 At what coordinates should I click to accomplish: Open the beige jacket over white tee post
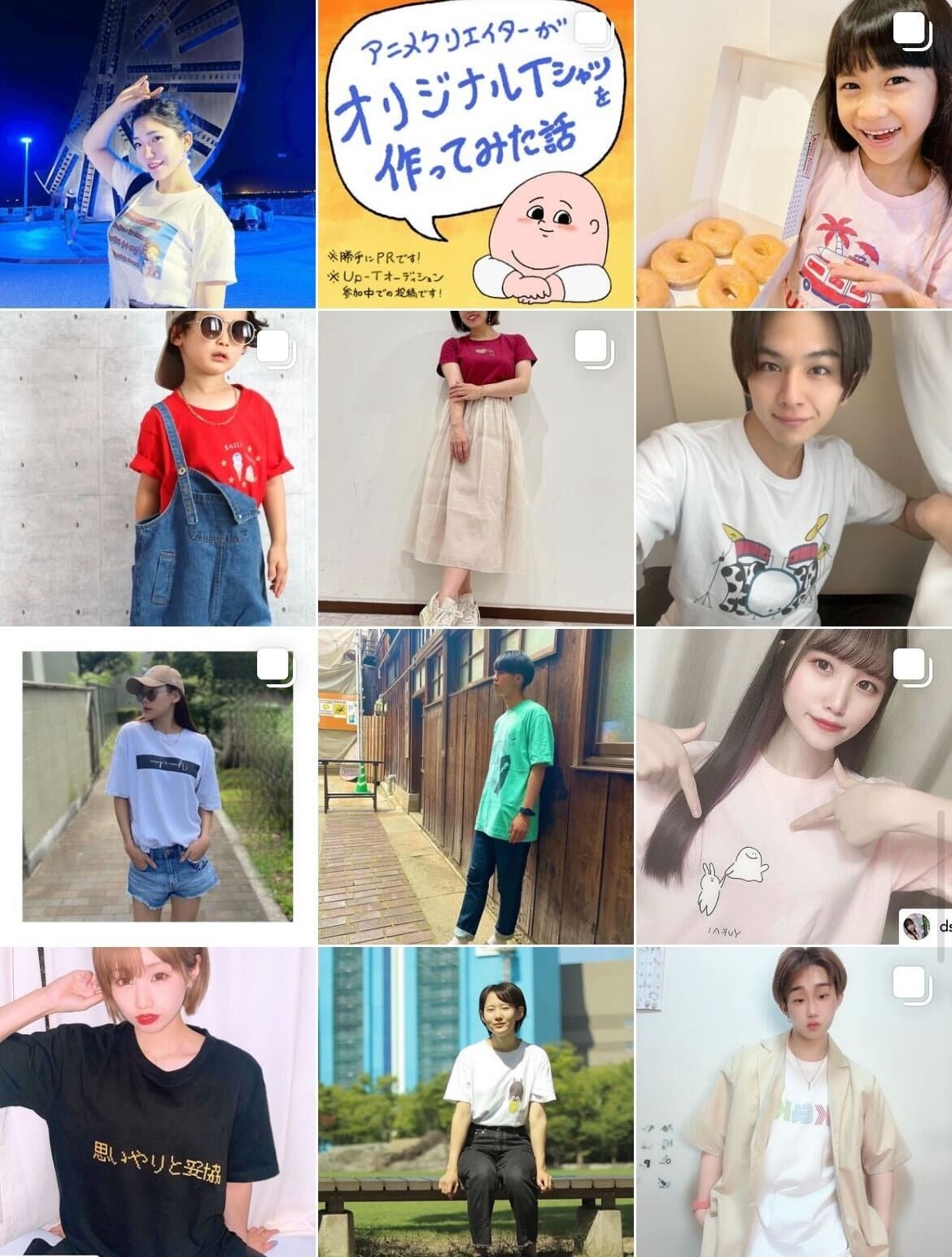pyautogui.click(x=793, y=1102)
